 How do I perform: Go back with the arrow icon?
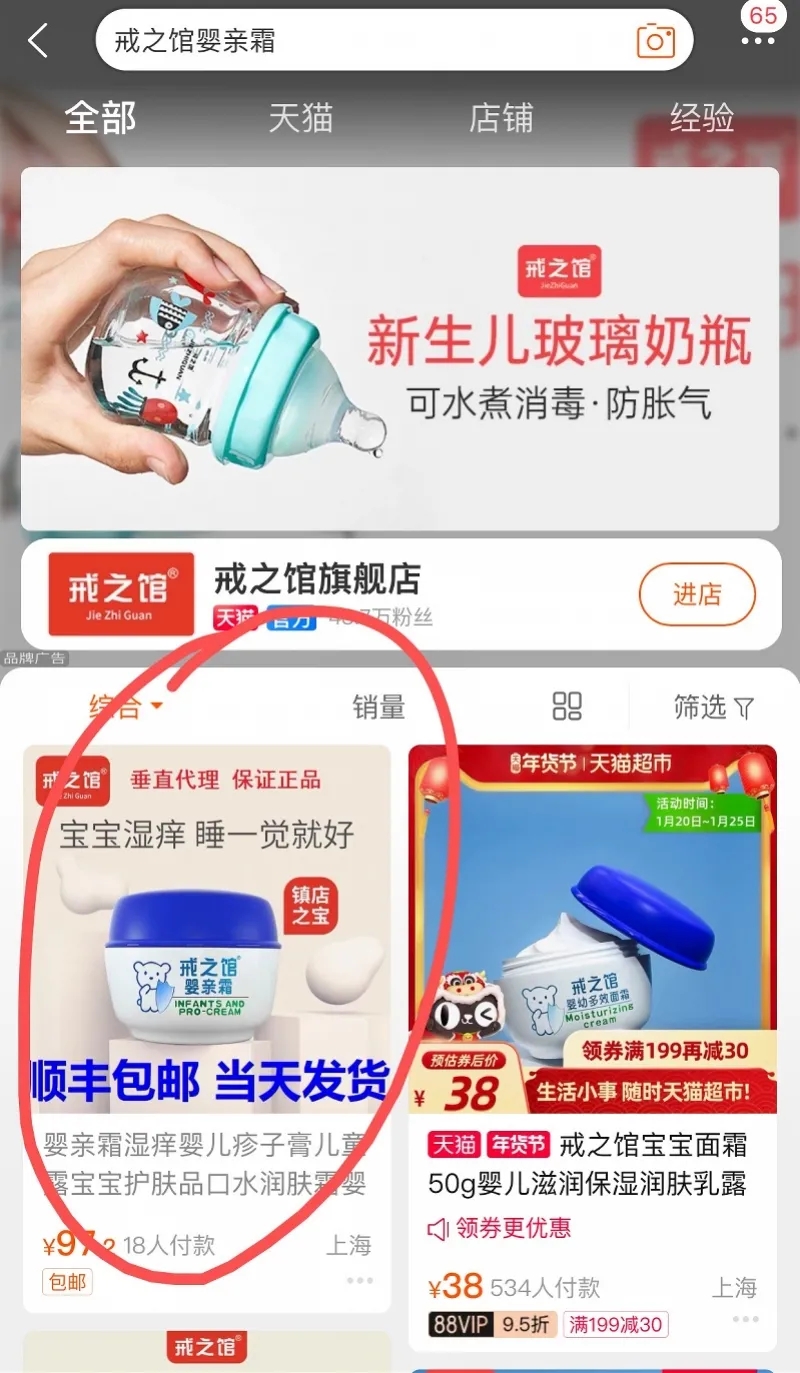point(38,41)
